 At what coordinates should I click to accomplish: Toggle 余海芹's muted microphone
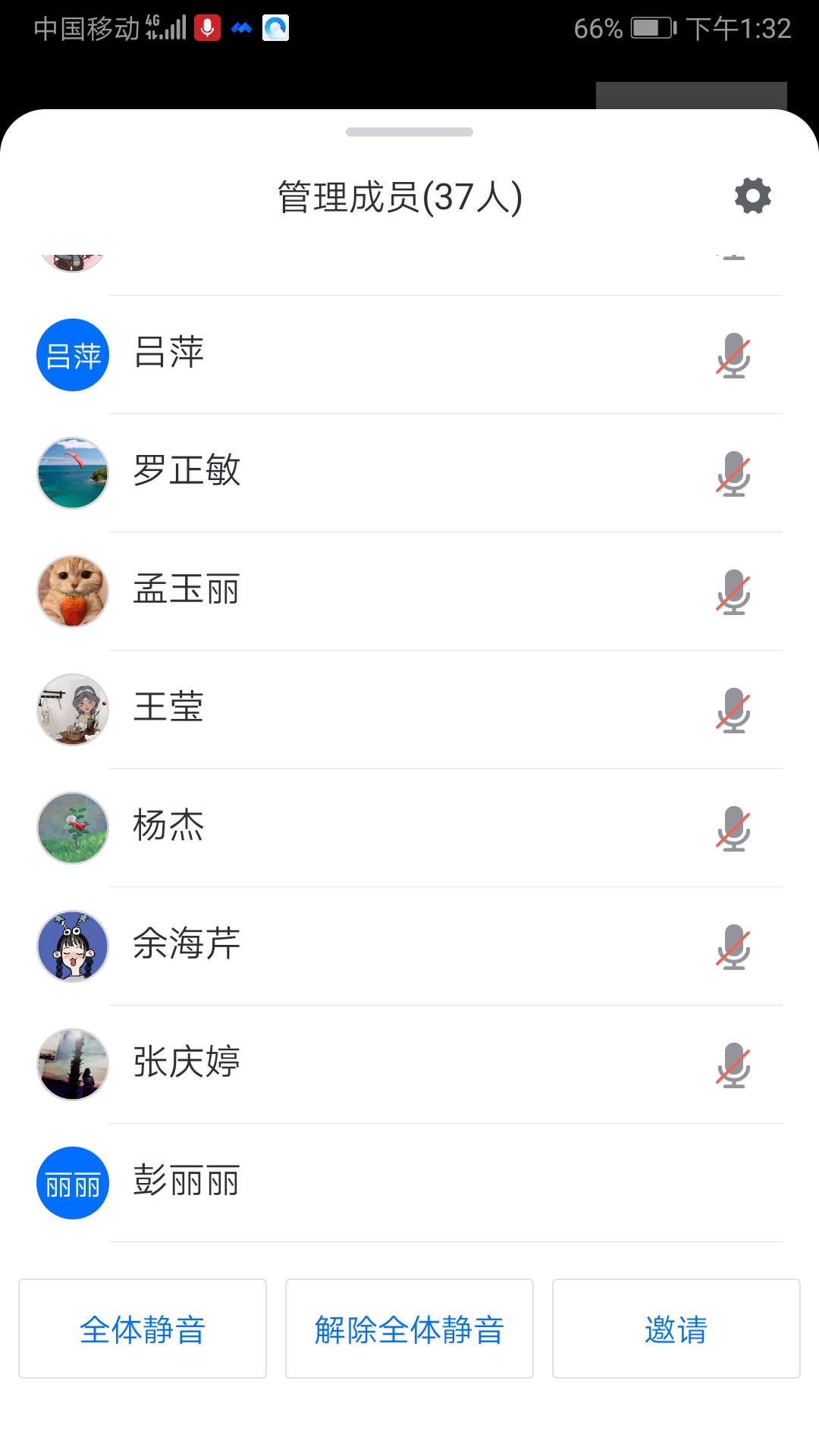click(733, 946)
